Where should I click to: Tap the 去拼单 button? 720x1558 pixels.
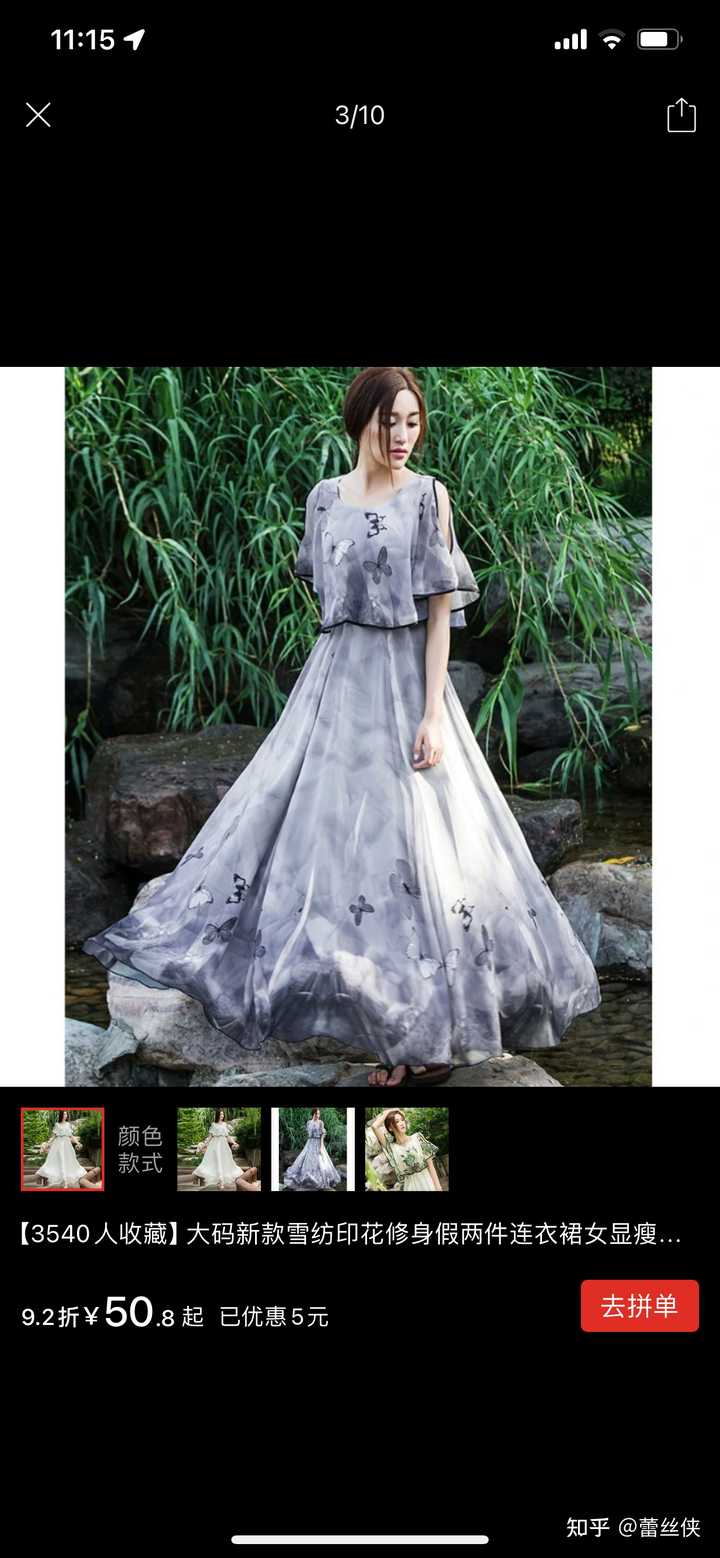click(639, 1306)
